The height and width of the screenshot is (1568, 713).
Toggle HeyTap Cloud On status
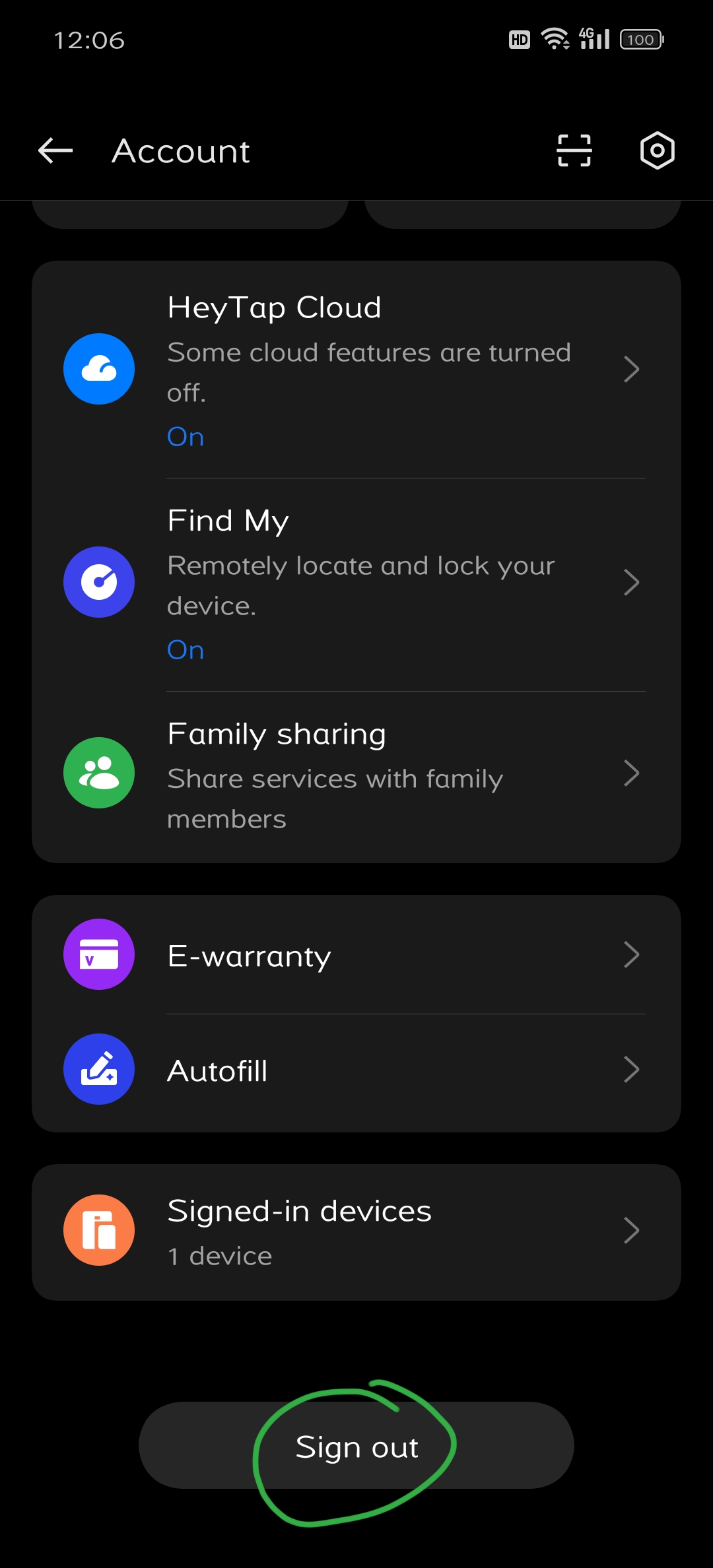[185, 436]
